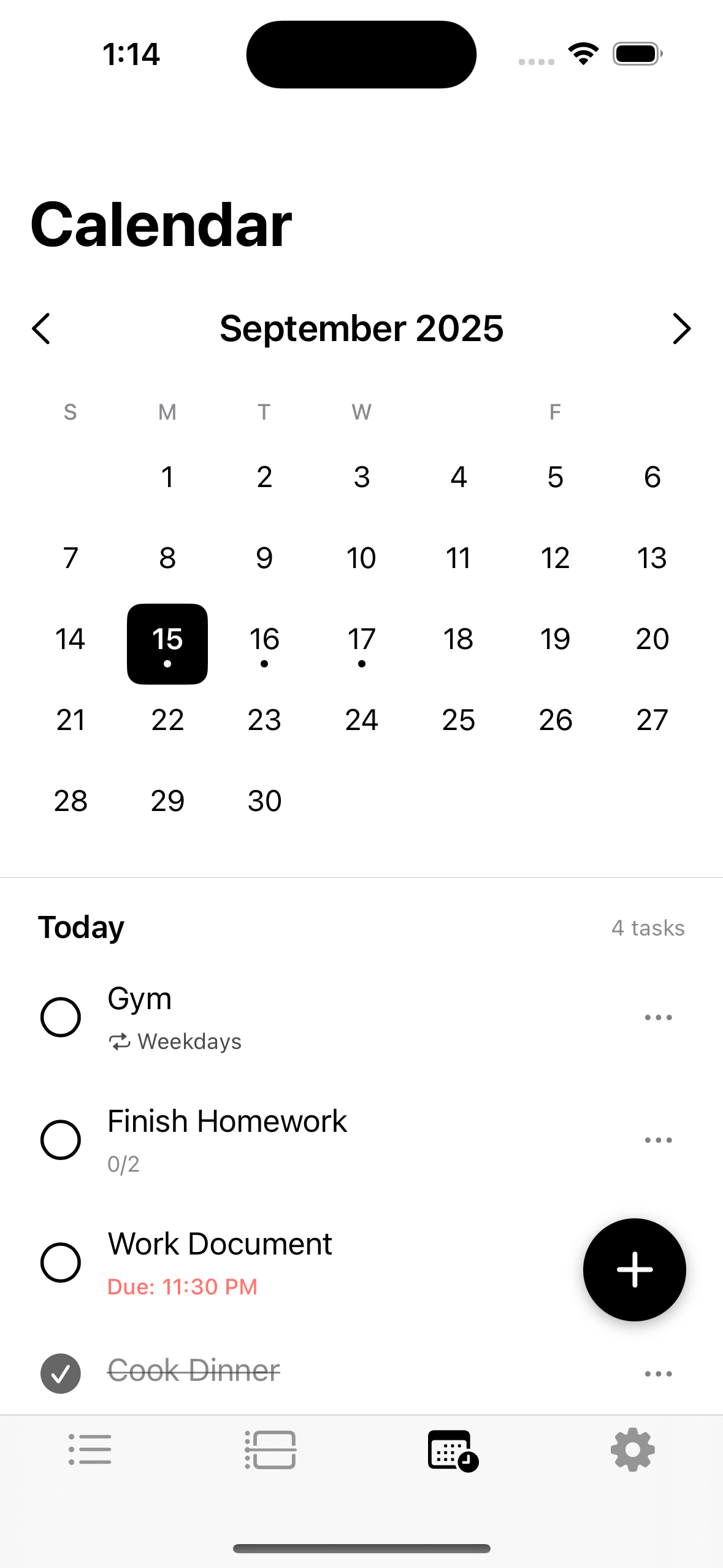723x1568 pixels.
Task: Select September 17 with the event dot
Action: (x=361, y=639)
